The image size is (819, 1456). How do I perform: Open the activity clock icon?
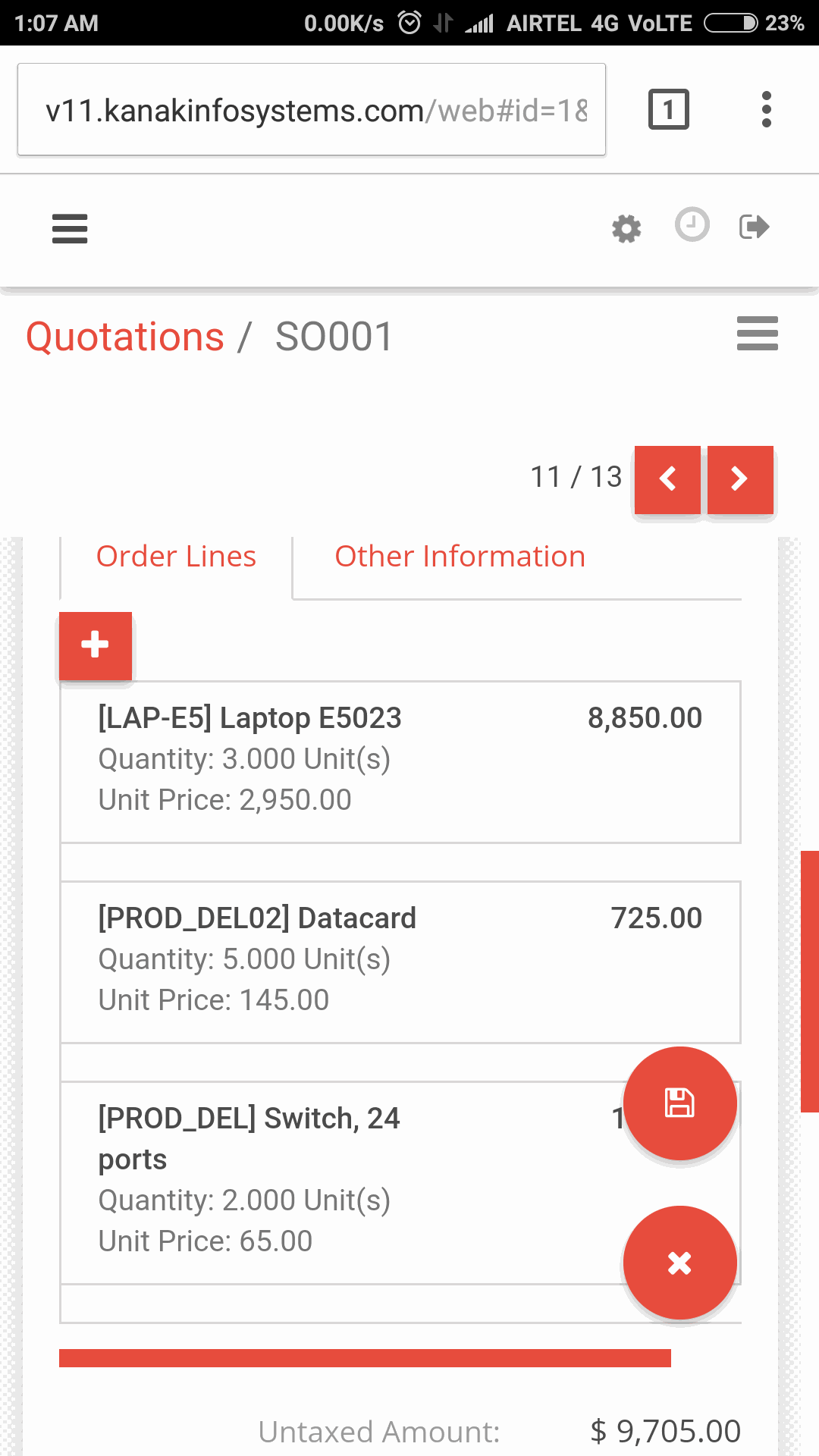click(692, 225)
